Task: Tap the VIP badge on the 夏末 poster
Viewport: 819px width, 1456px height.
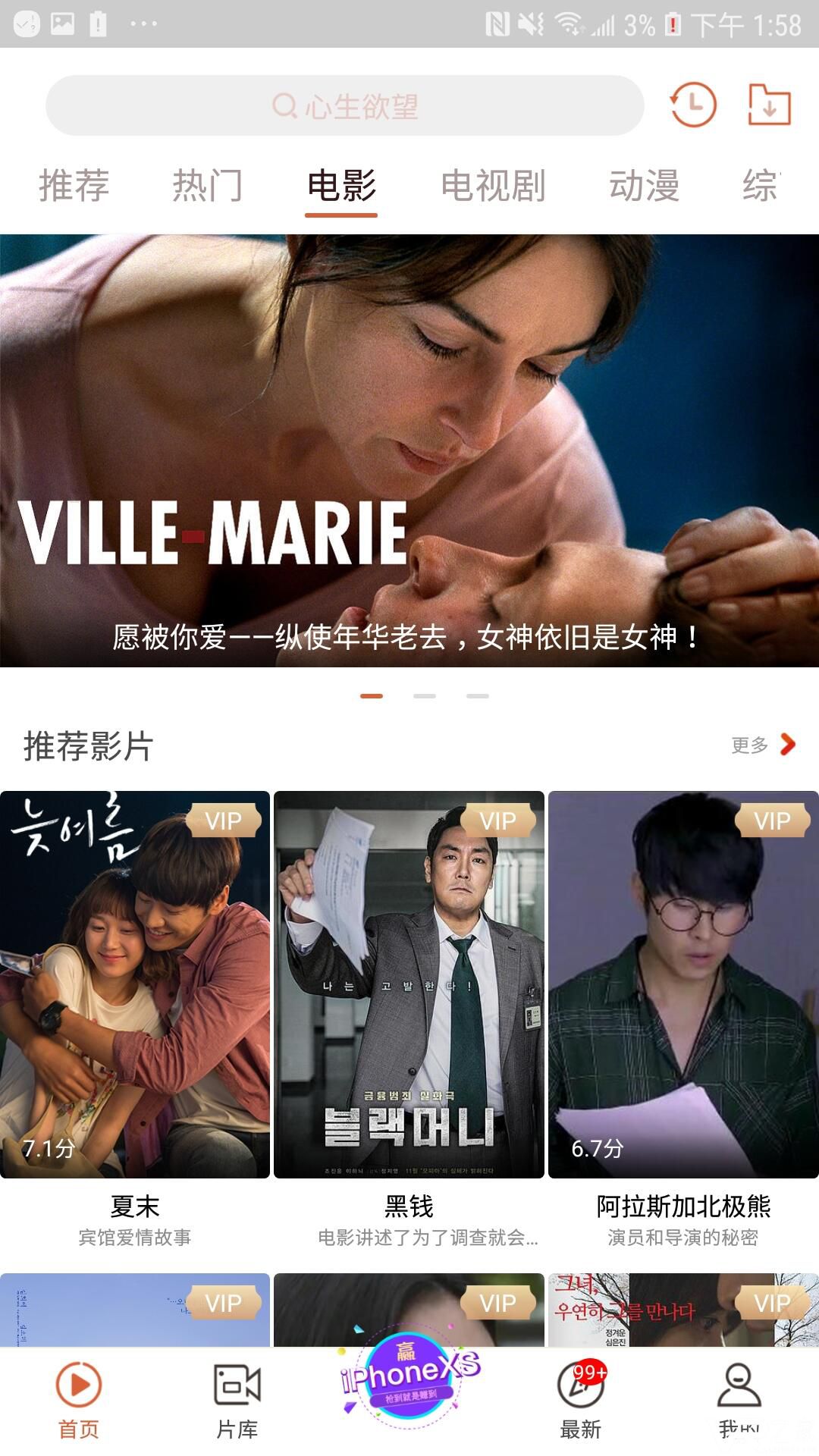Action: click(x=224, y=820)
